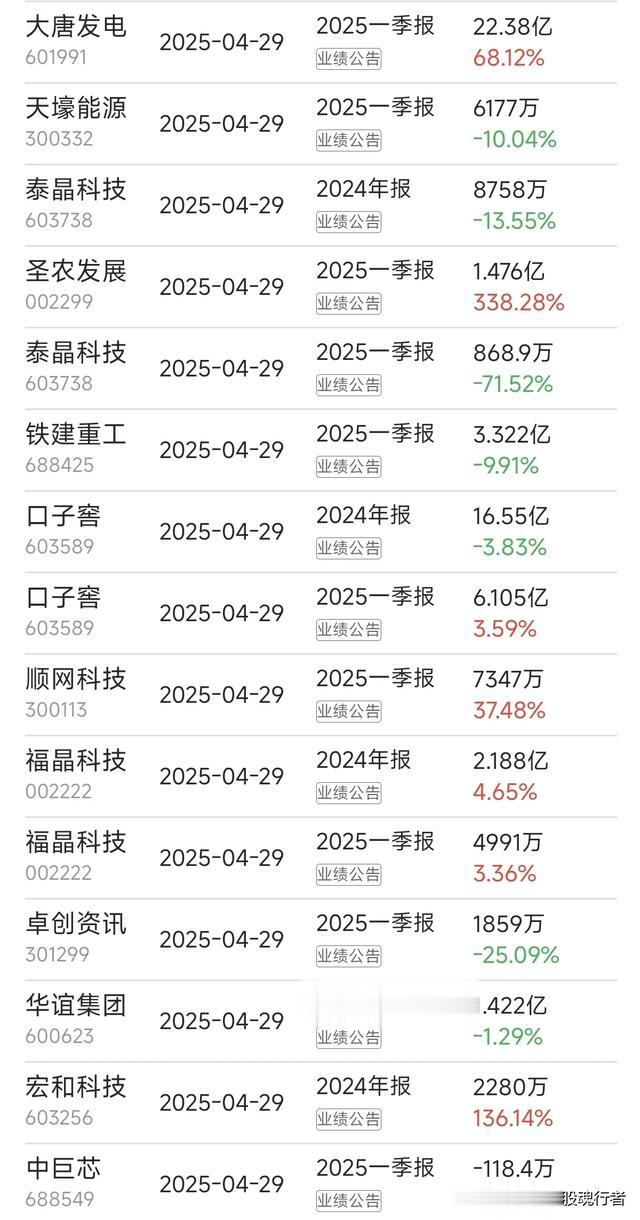The height and width of the screenshot is (1220, 640).
Task: Open 口子窖 2024年报 entry
Action: (320, 532)
